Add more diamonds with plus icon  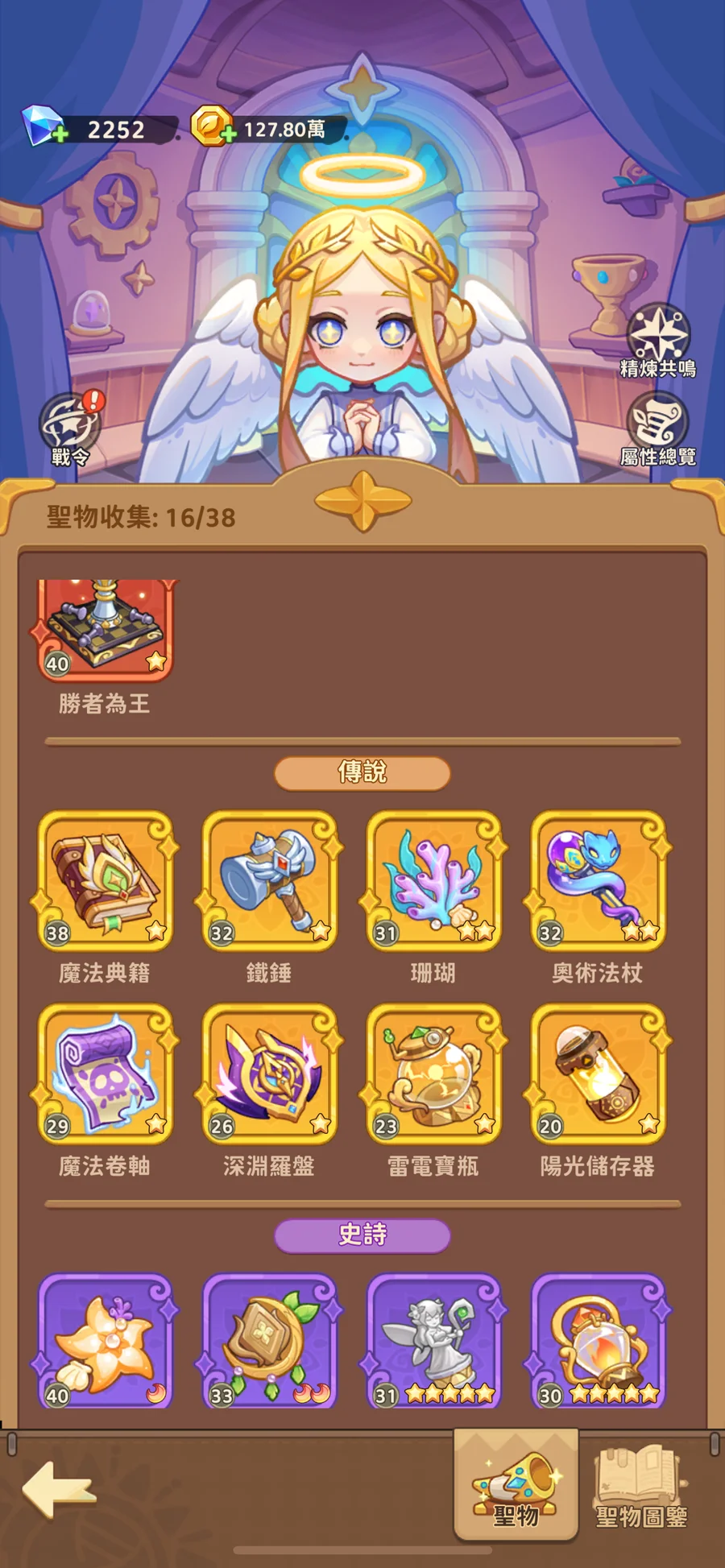[60, 134]
